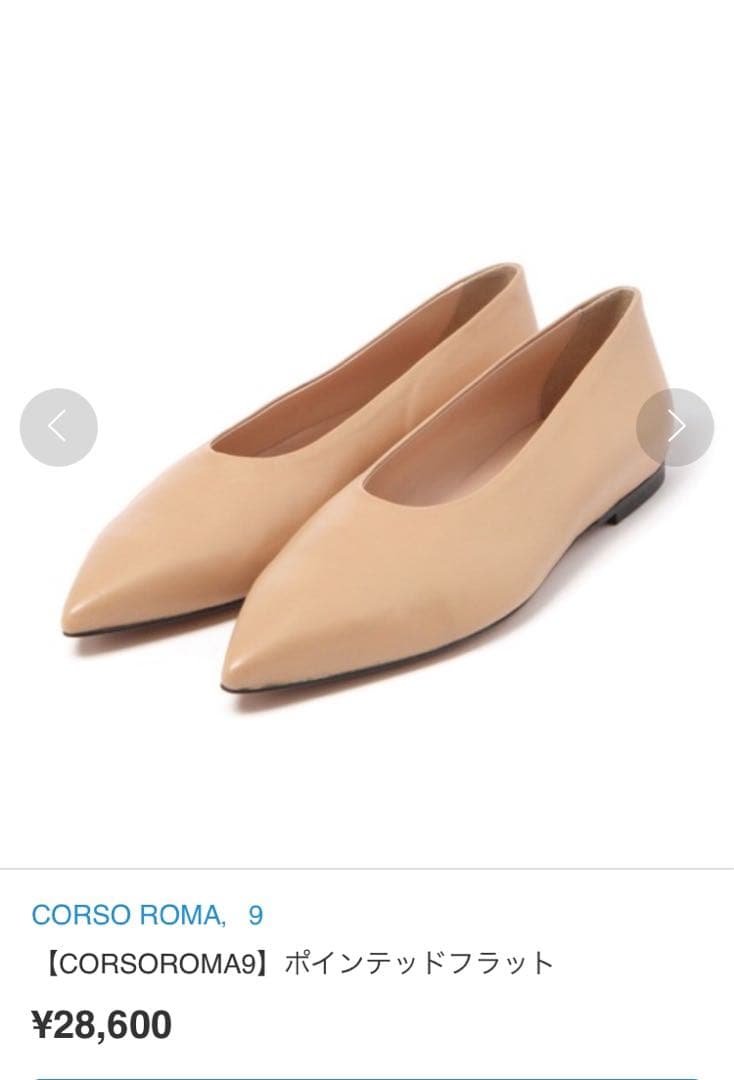The height and width of the screenshot is (1080, 734).
Task: Show the previous product photo
Action: click(x=58, y=427)
